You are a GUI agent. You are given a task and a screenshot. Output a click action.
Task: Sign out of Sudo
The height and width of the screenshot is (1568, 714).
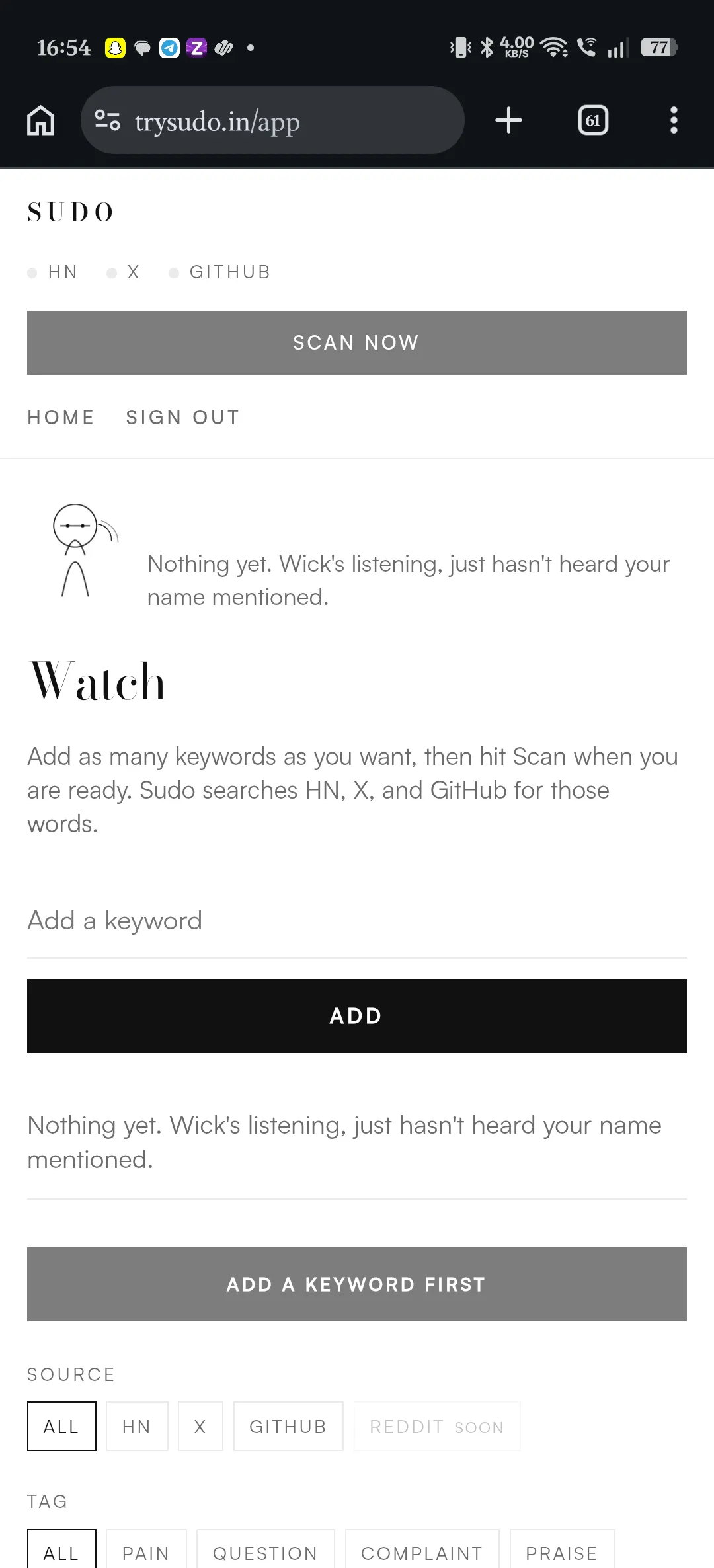pyautogui.click(x=183, y=418)
